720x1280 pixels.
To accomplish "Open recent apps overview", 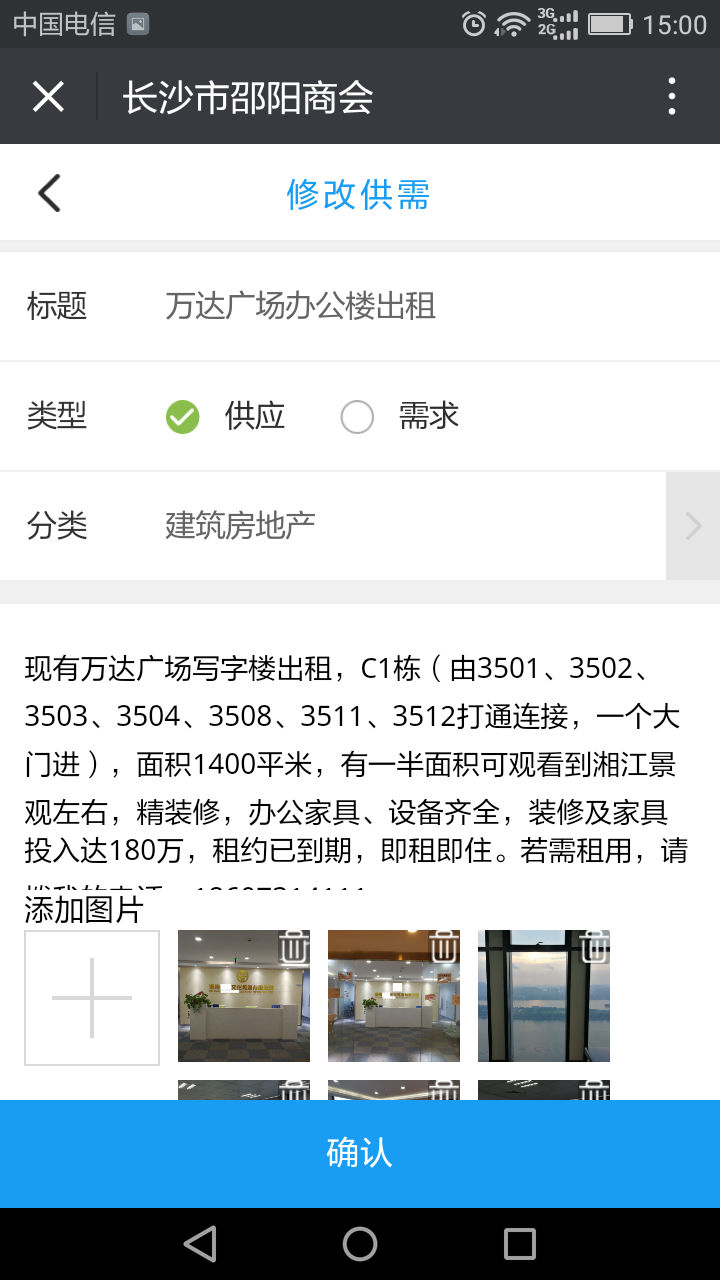I will point(519,1244).
